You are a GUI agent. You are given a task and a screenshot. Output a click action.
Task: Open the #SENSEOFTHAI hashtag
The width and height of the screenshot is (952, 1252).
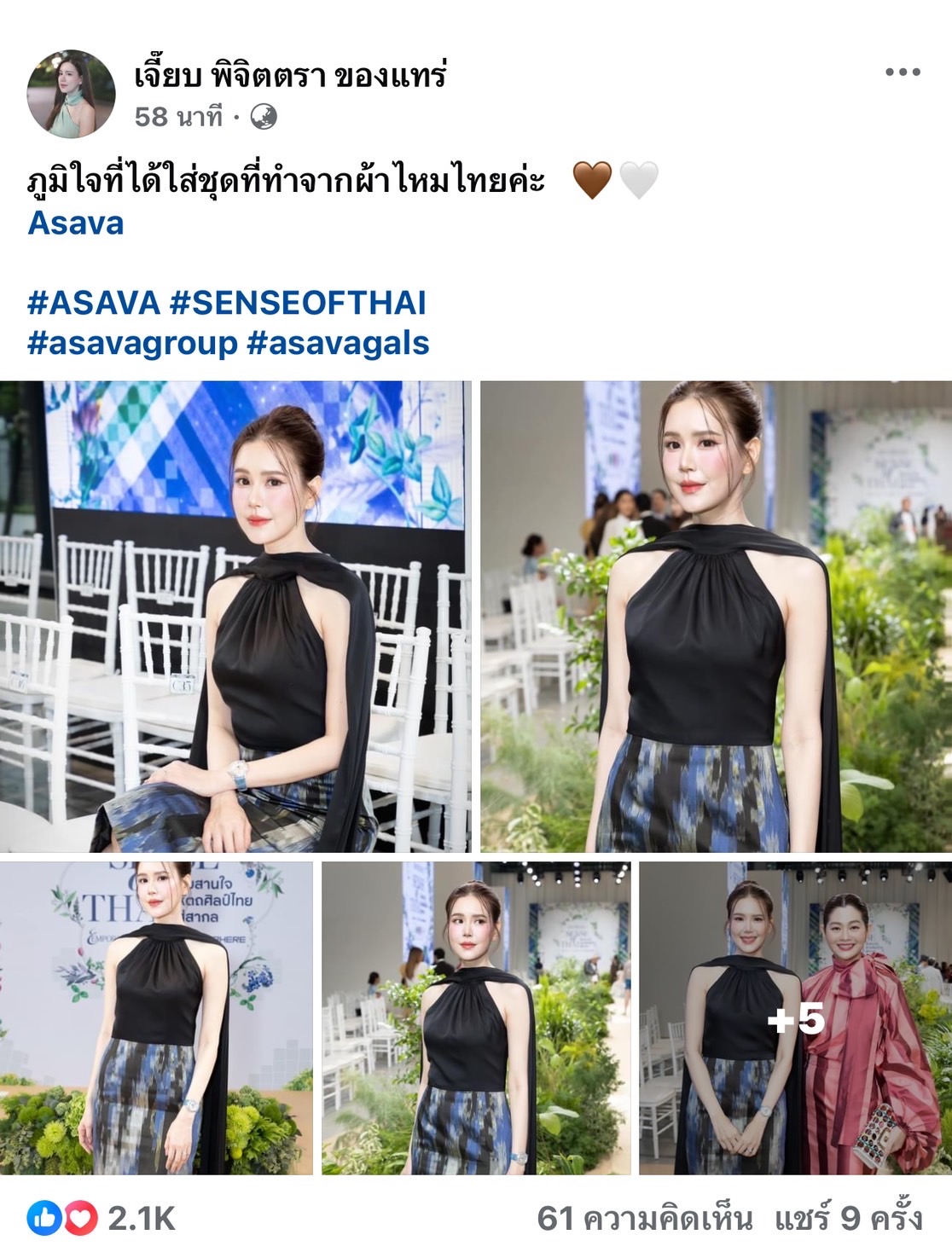[298, 303]
